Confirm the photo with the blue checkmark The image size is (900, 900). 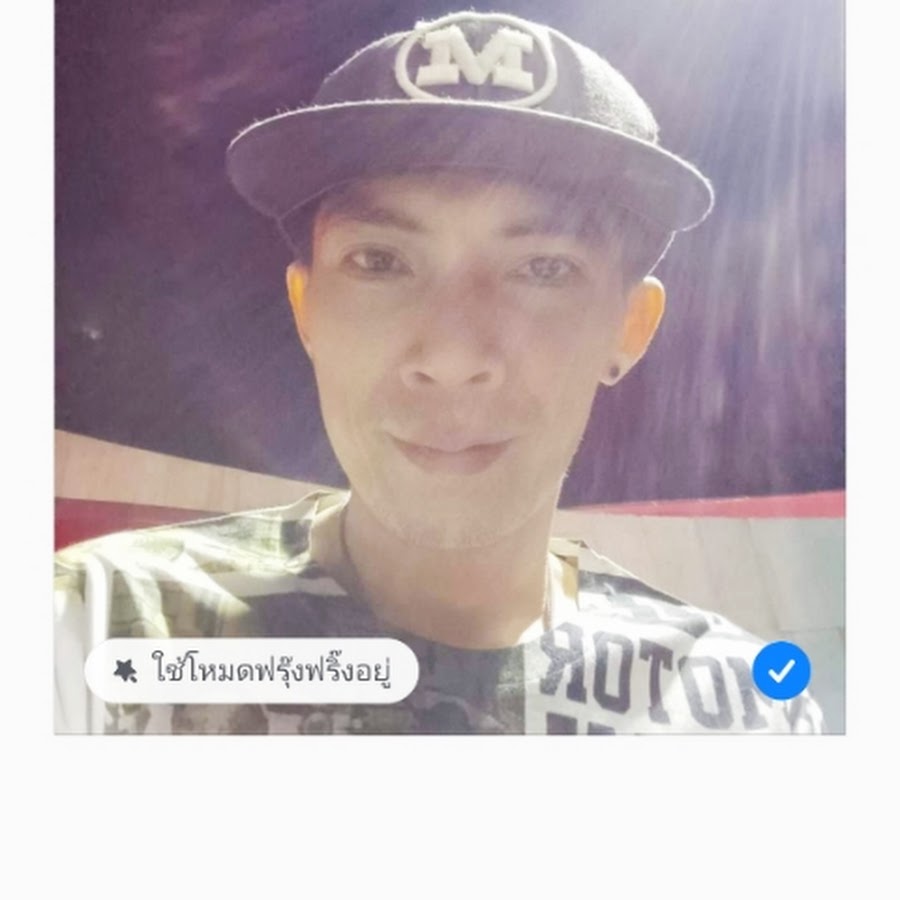pos(781,670)
